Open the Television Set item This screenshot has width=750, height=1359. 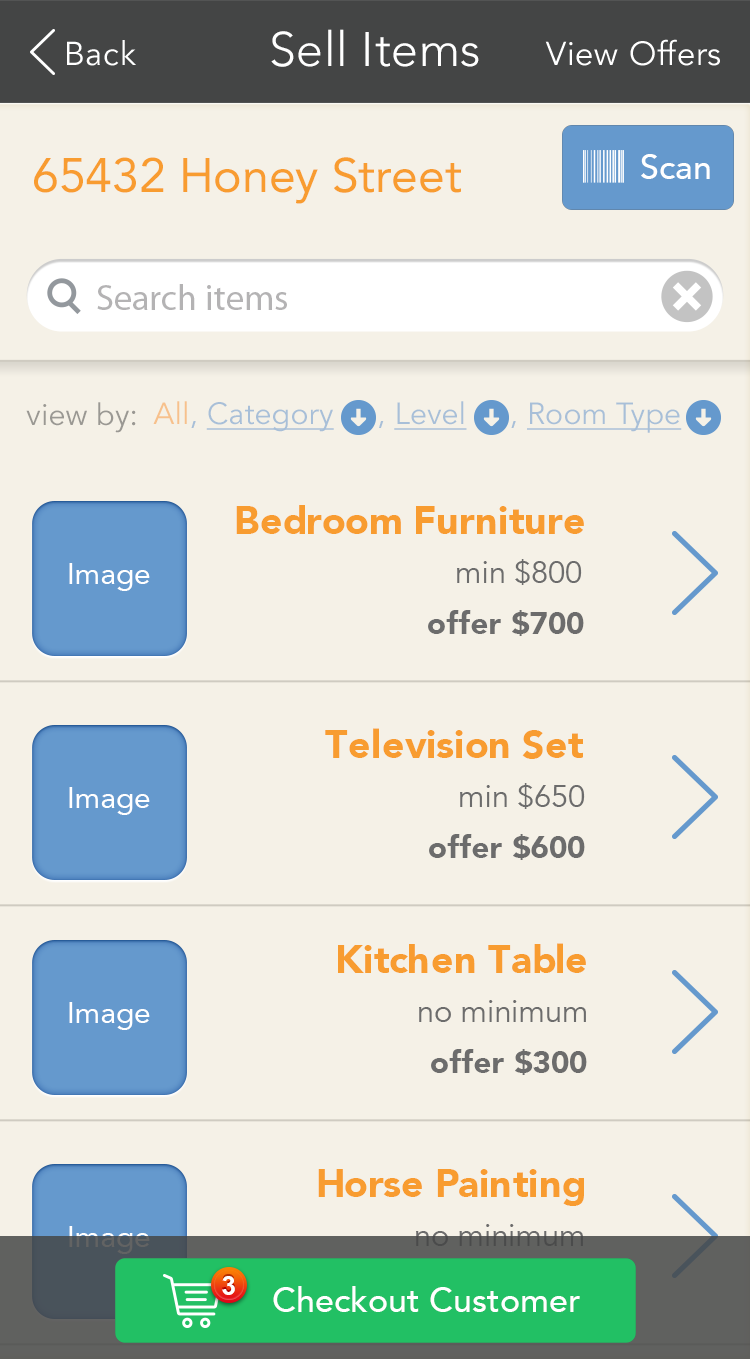click(x=375, y=796)
